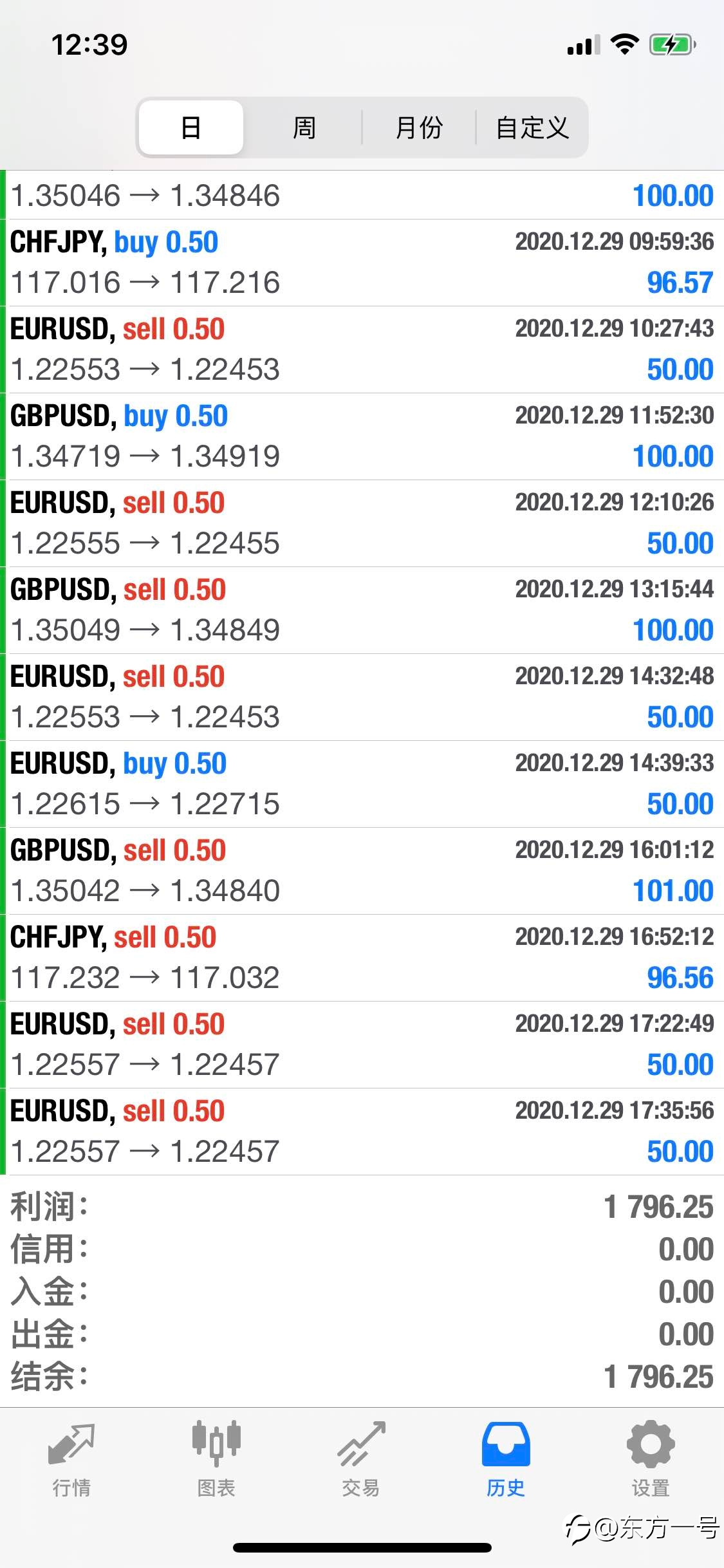
Task: Open the 交易 trade tab
Action: [x=361, y=1459]
